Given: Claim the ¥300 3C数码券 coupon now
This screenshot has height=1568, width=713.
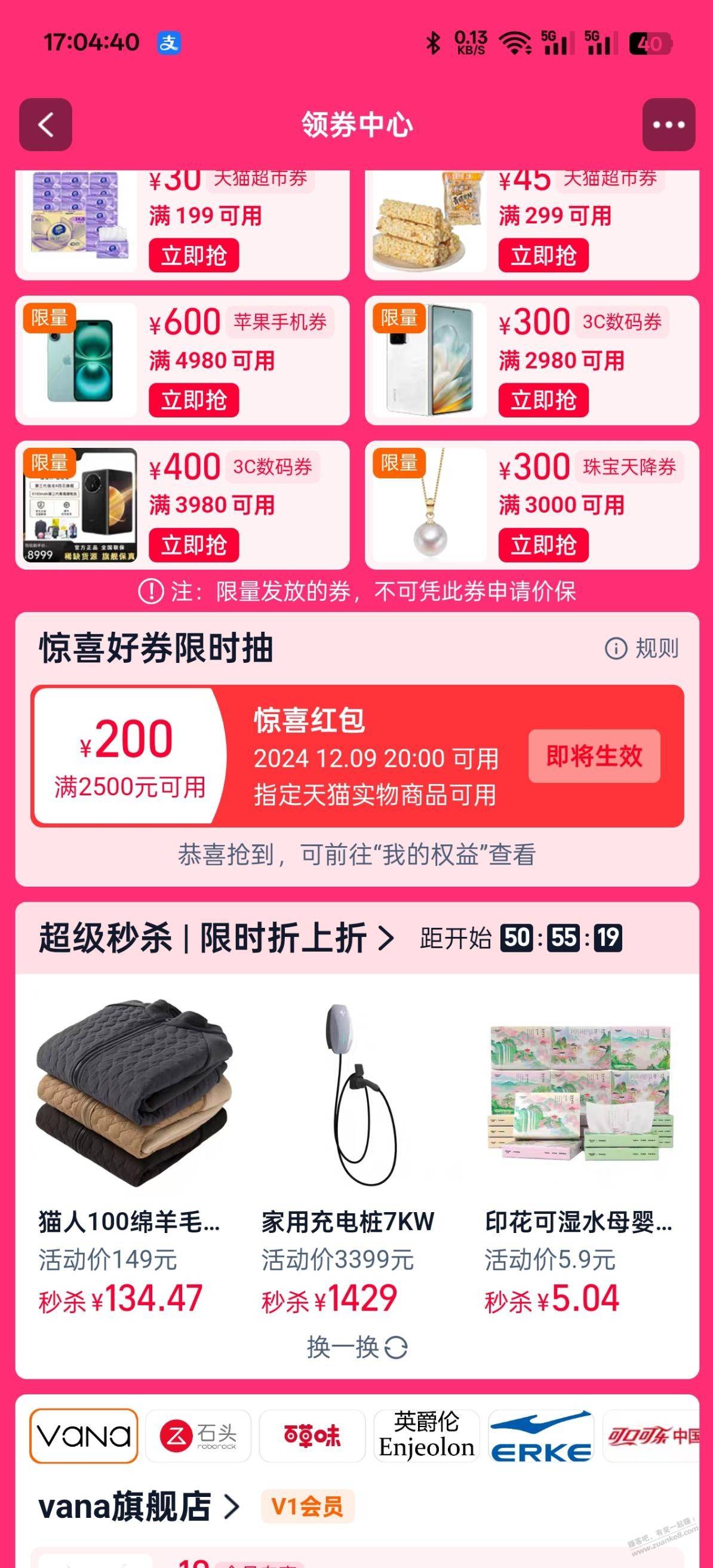Looking at the screenshot, I should (543, 400).
